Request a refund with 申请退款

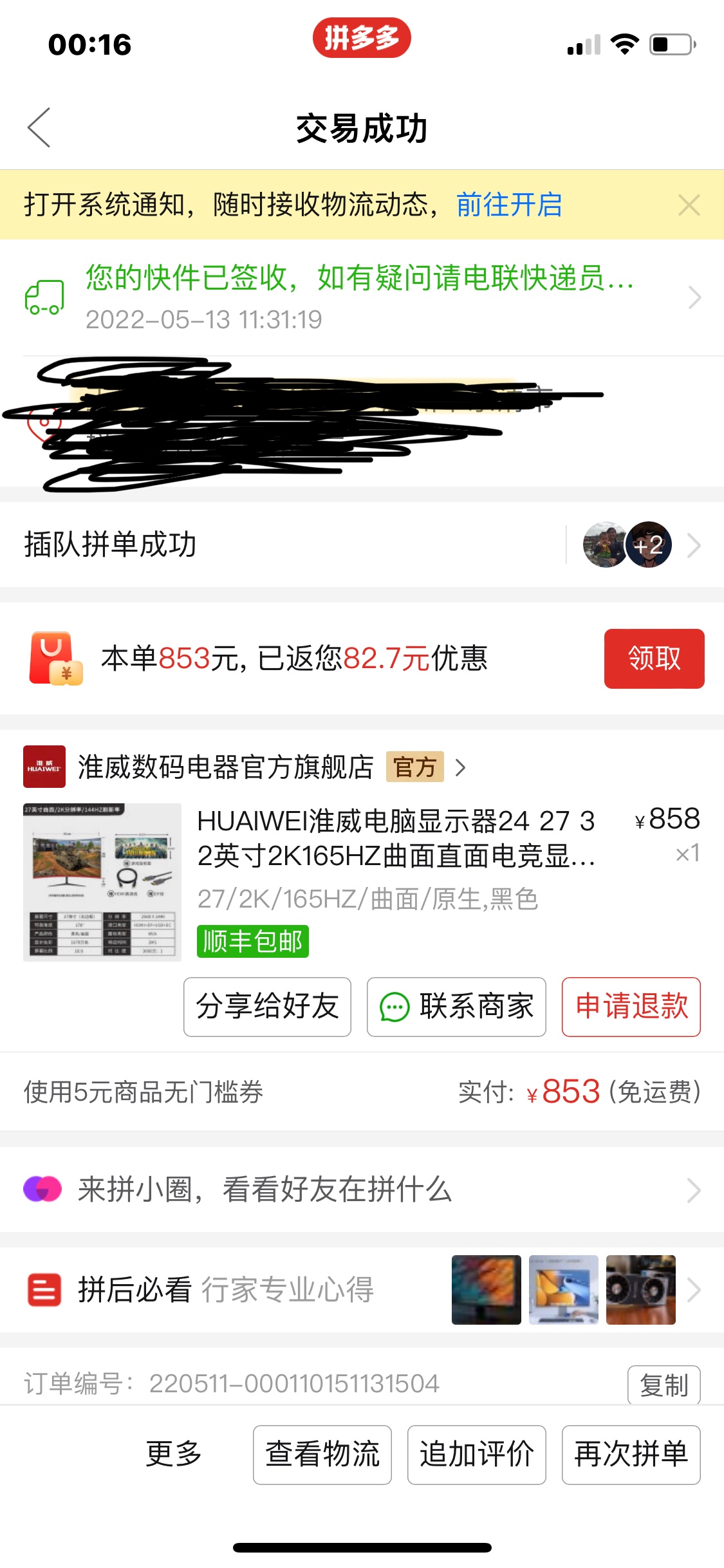(631, 1007)
